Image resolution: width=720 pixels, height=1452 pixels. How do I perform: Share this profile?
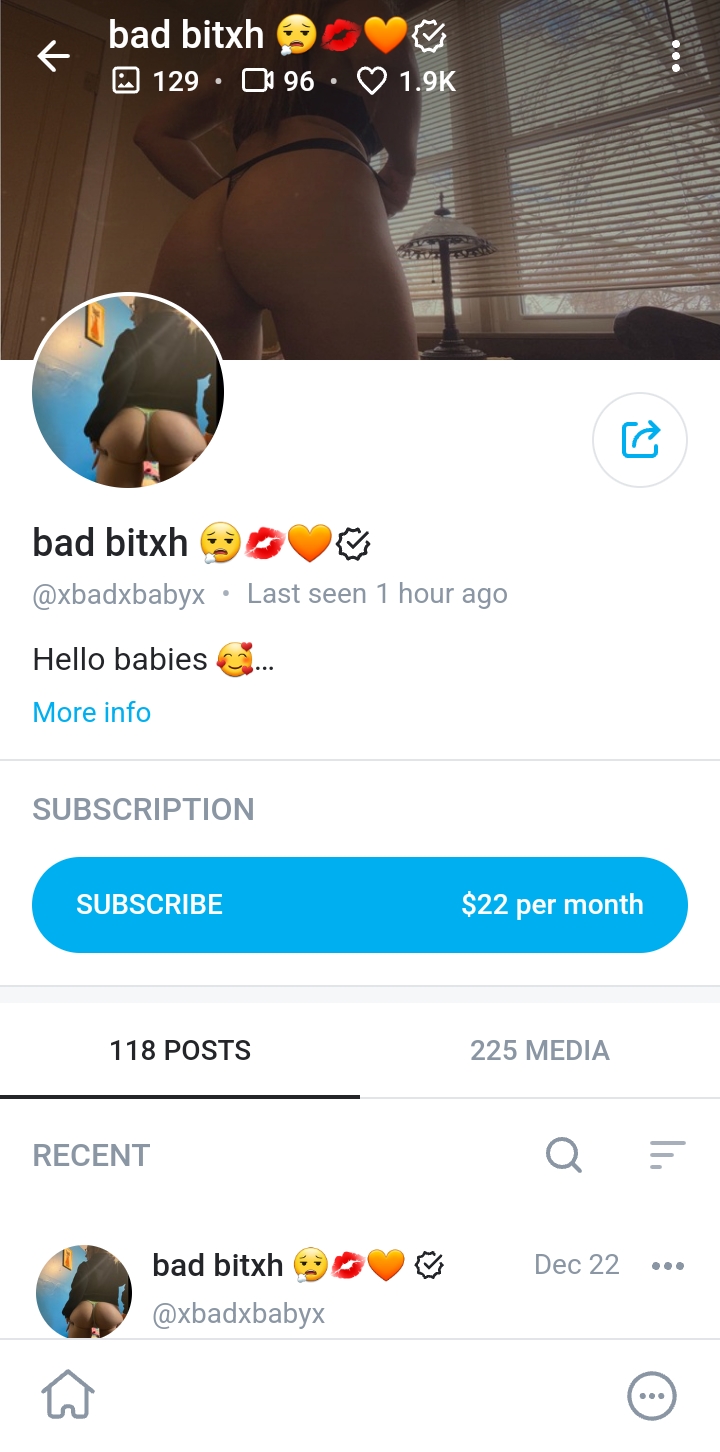click(x=640, y=440)
